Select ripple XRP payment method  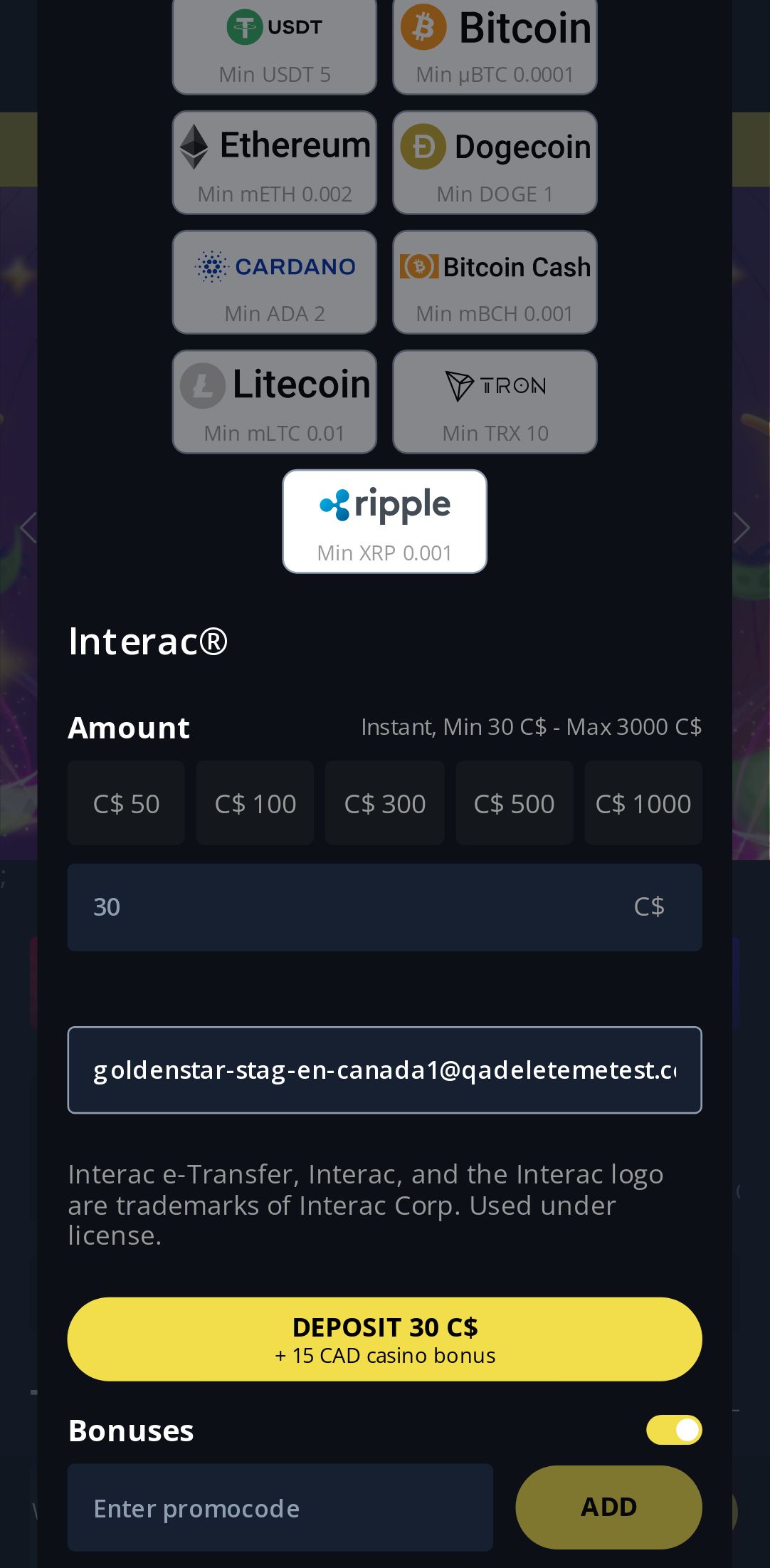point(385,521)
